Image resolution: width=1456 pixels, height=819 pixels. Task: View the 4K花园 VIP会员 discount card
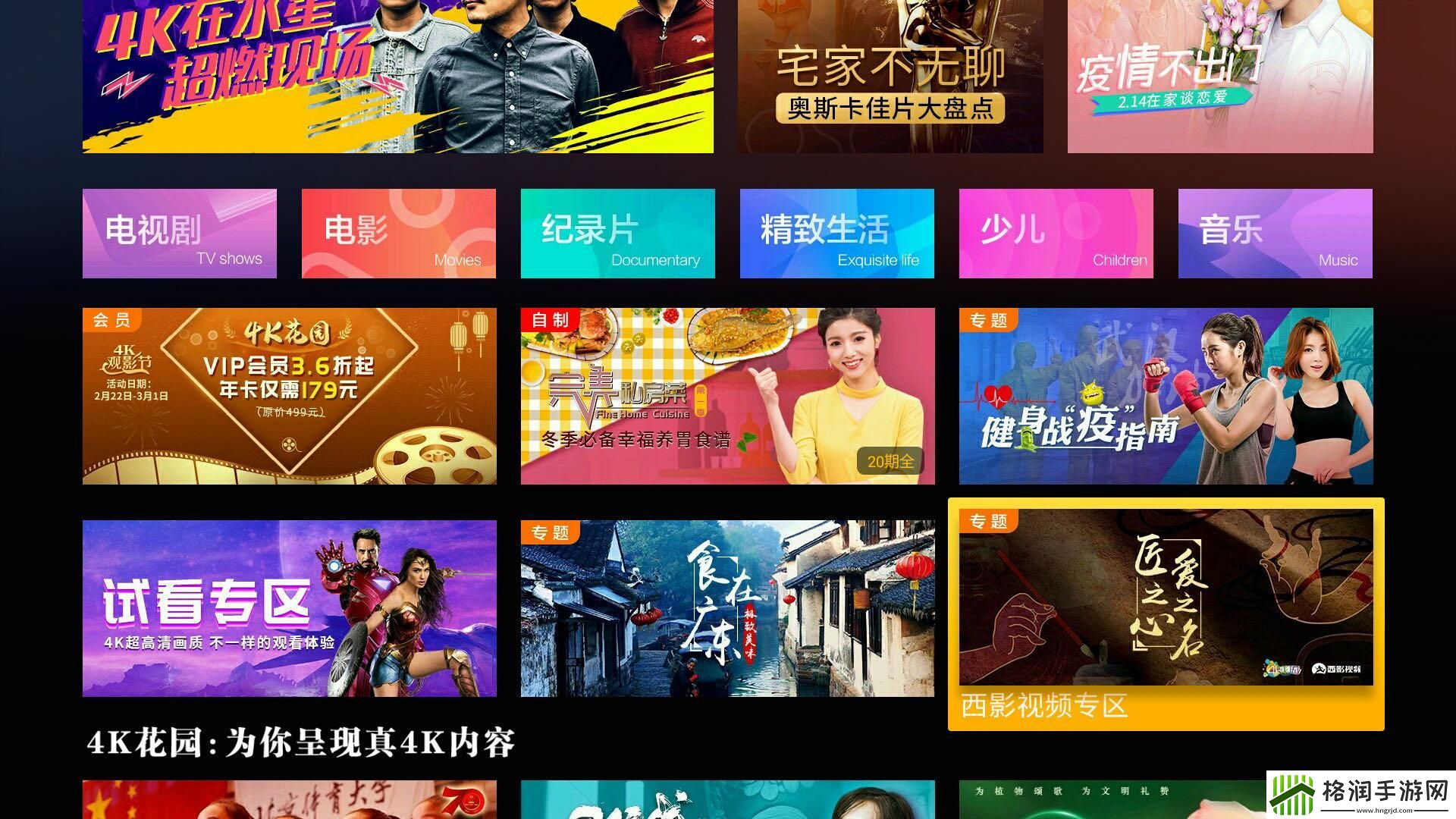click(290, 396)
